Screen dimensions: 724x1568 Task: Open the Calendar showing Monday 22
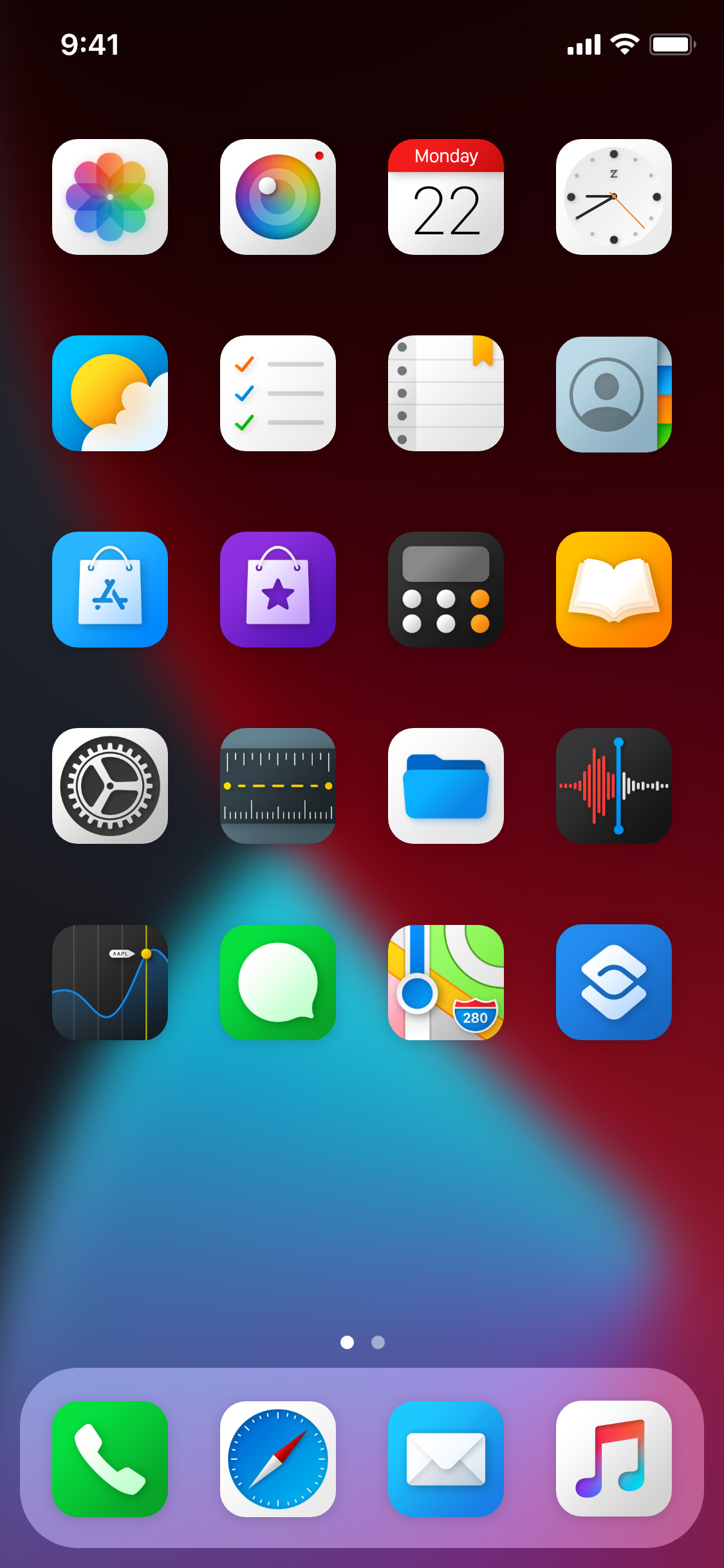[x=446, y=197]
